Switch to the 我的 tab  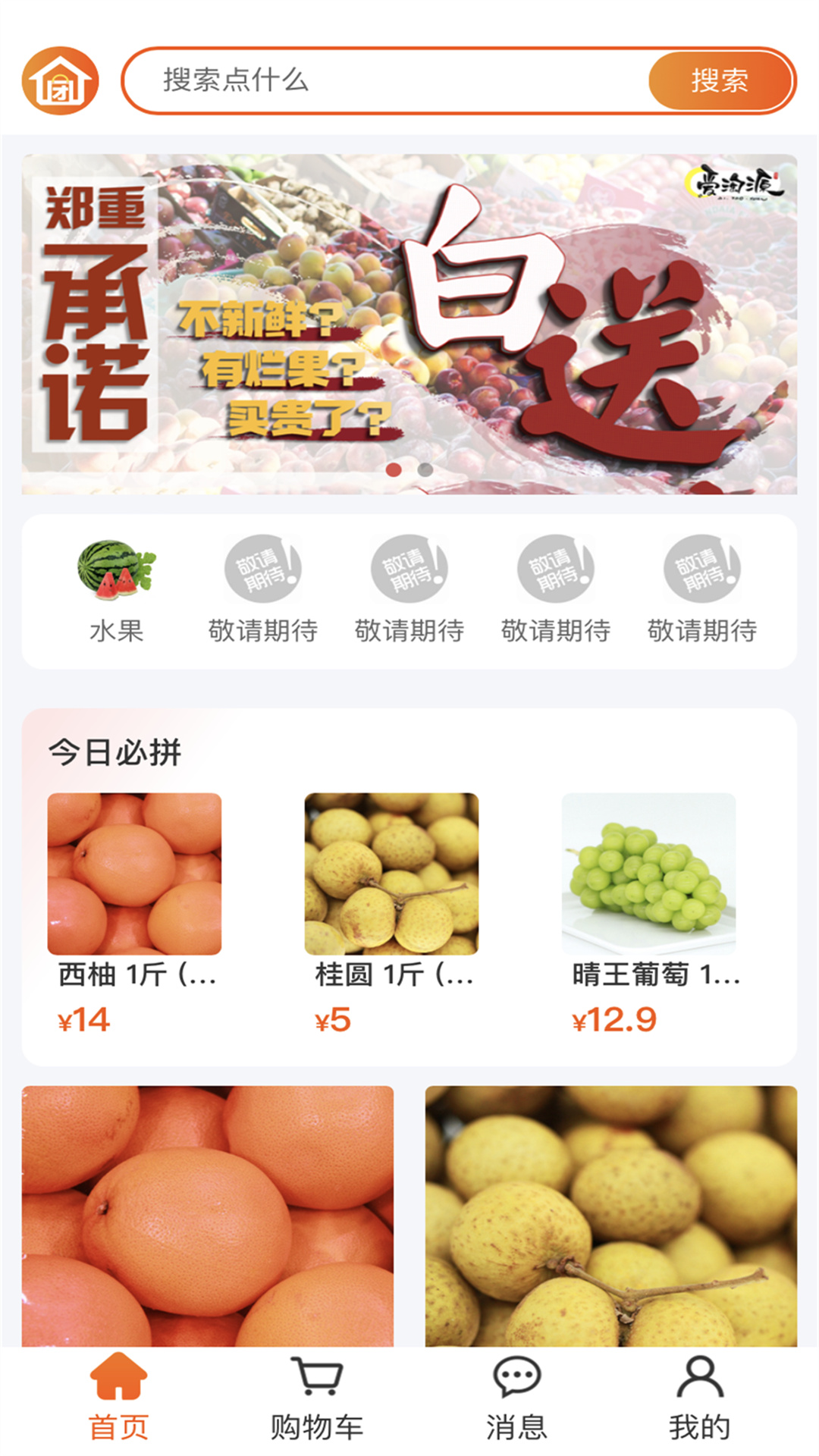click(x=699, y=1397)
